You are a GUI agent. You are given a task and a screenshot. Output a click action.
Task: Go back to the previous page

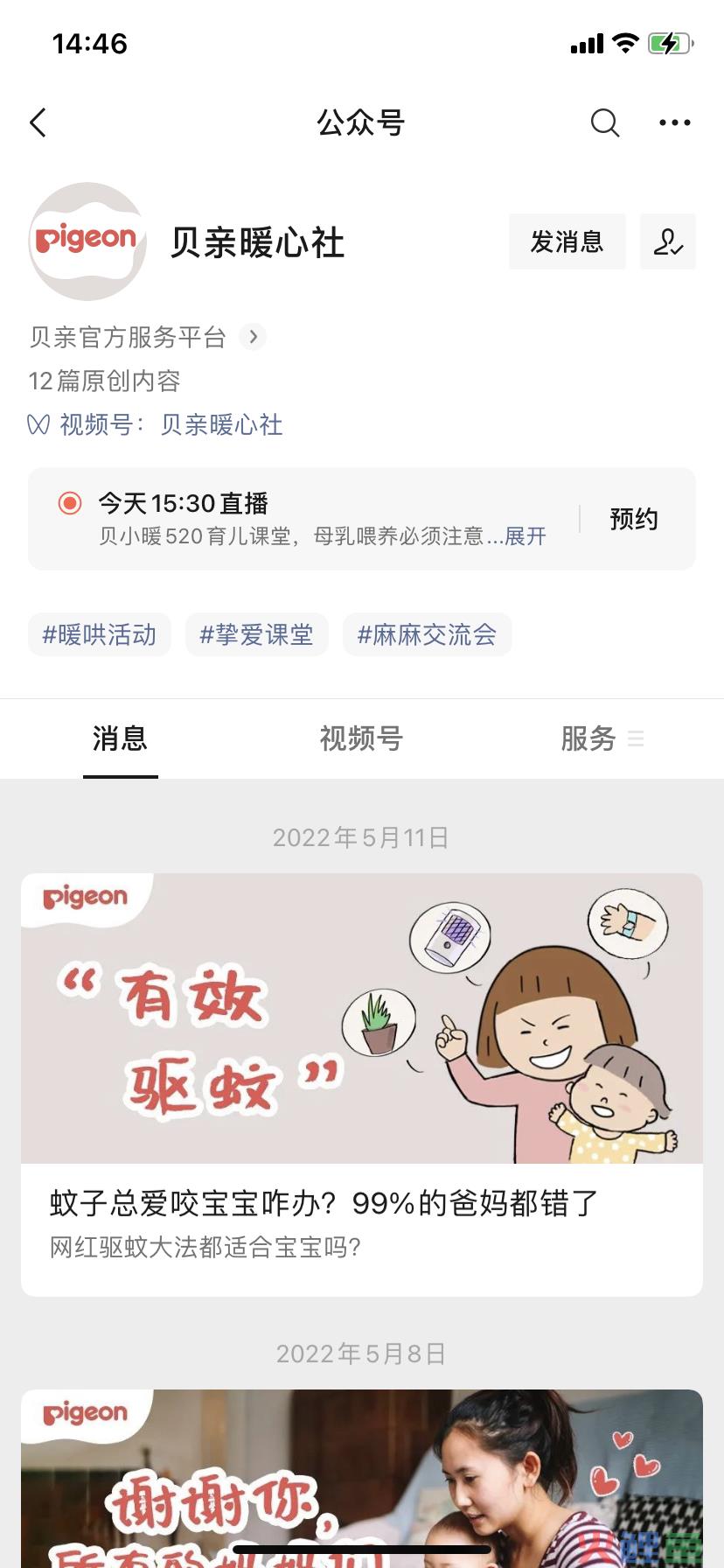click(x=38, y=123)
